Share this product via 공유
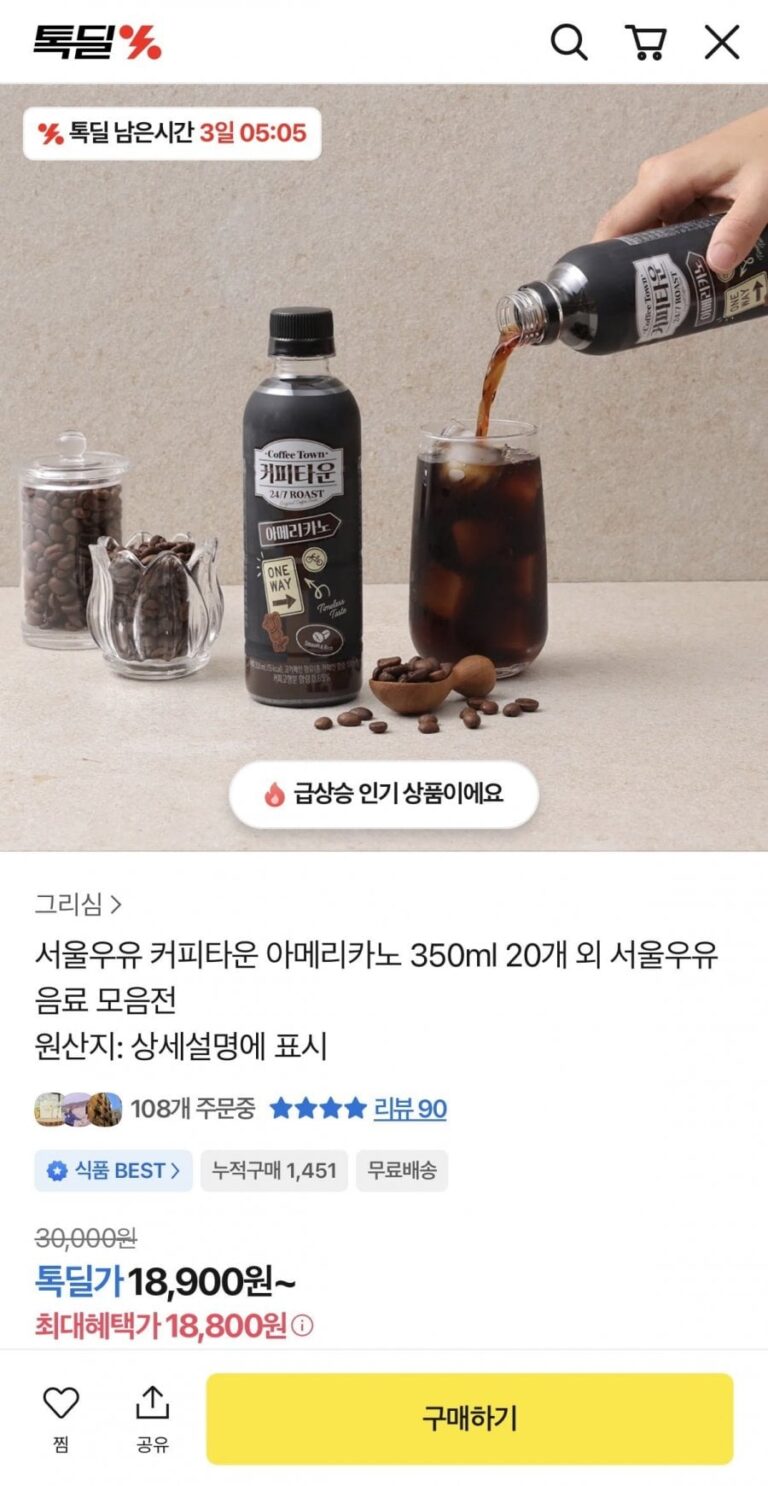The width and height of the screenshot is (768, 1486). (152, 1417)
